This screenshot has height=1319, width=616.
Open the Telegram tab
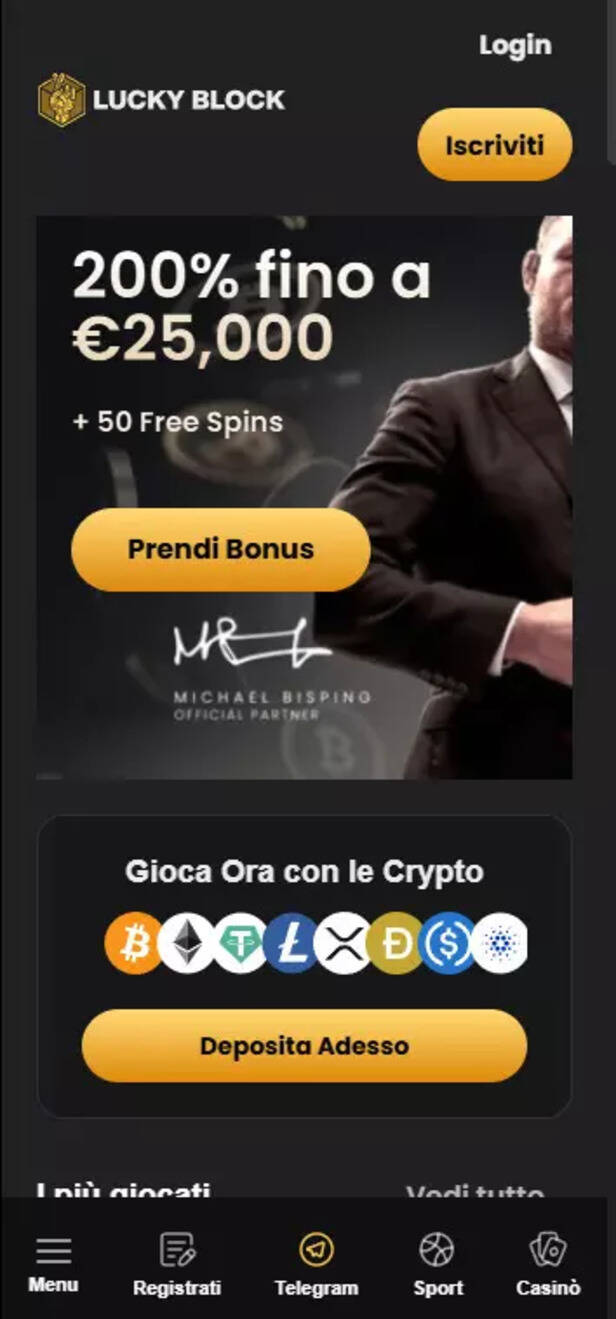(x=316, y=1265)
